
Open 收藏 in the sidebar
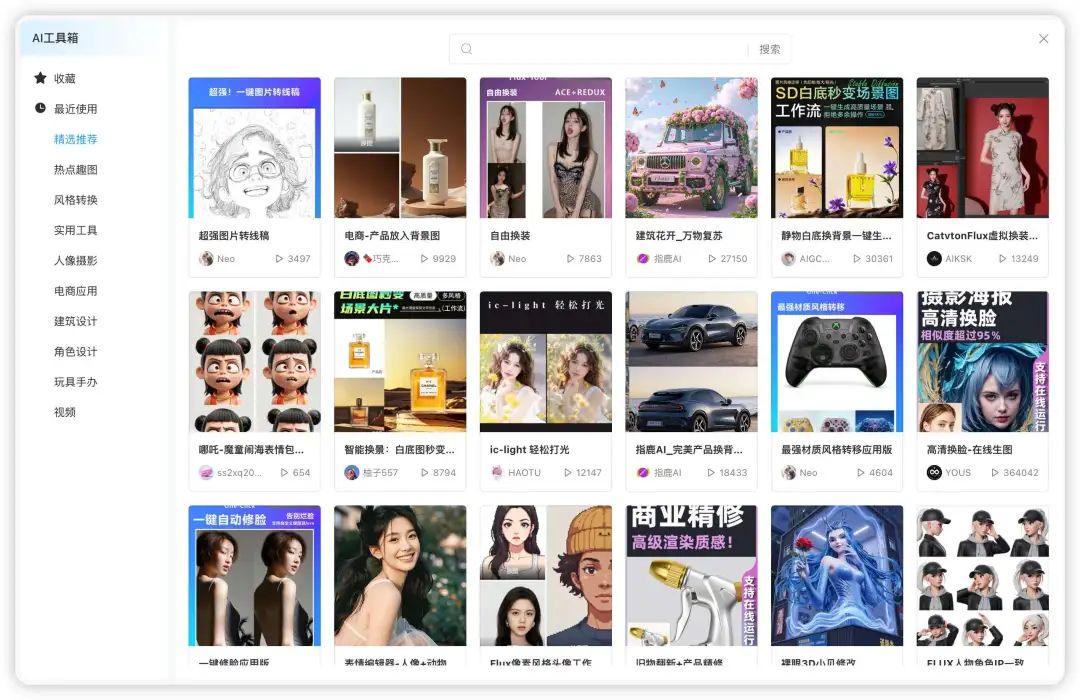point(64,78)
